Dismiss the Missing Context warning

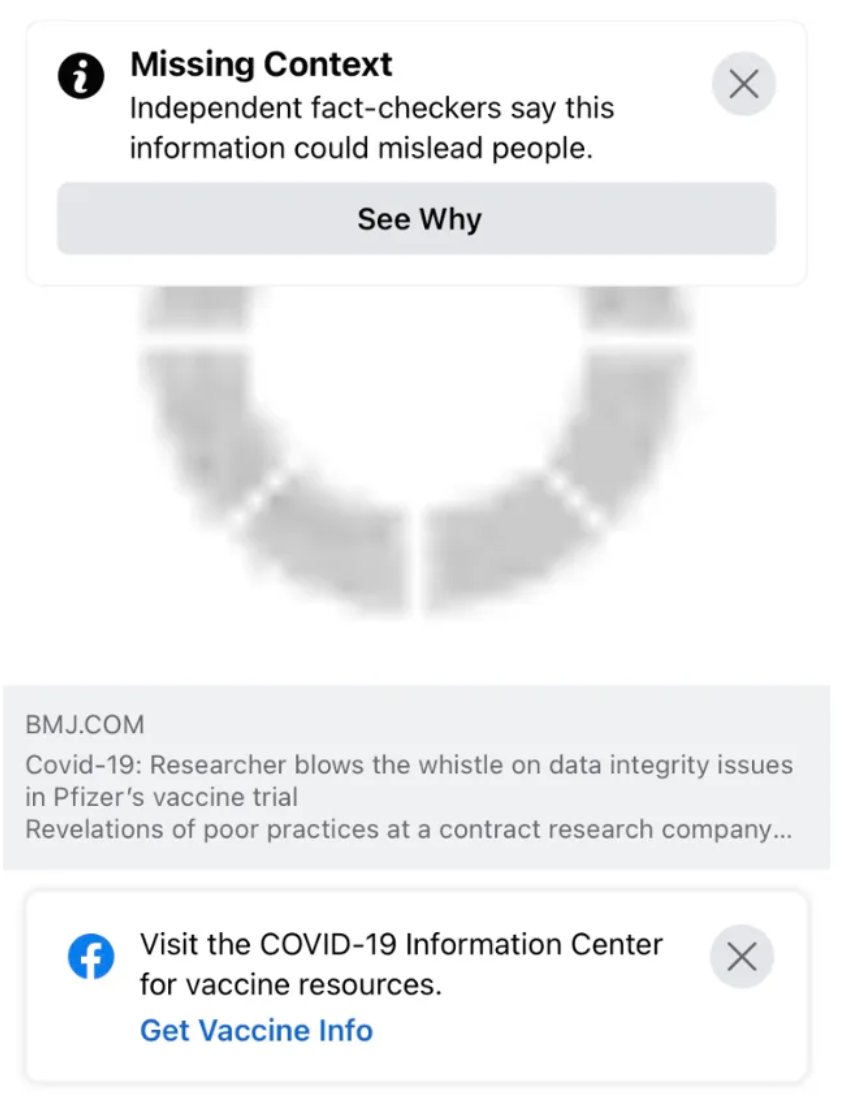pyautogui.click(x=743, y=85)
